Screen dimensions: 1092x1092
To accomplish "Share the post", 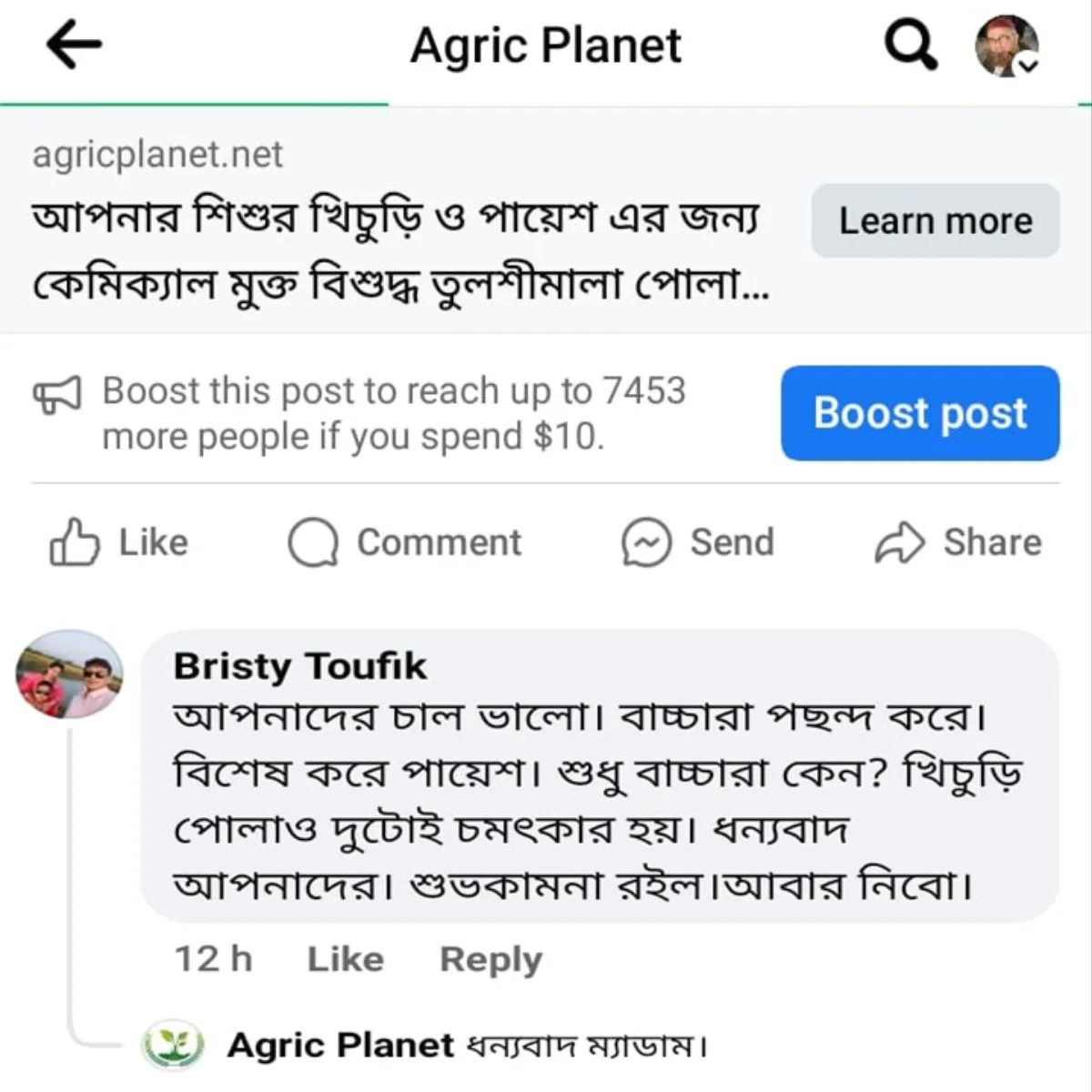I will click(958, 542).
